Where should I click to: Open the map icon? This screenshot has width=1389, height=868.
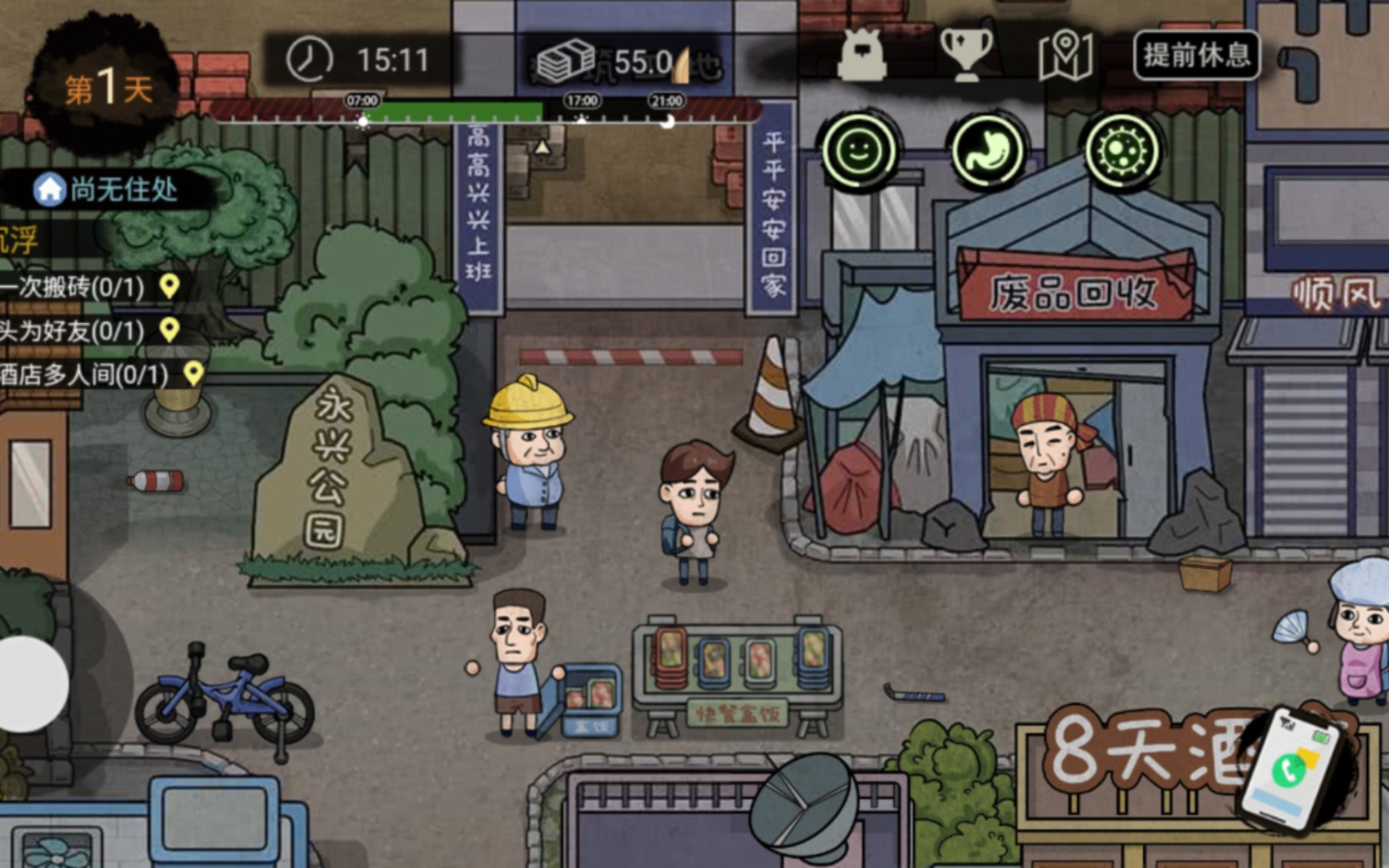[1065, 55]
